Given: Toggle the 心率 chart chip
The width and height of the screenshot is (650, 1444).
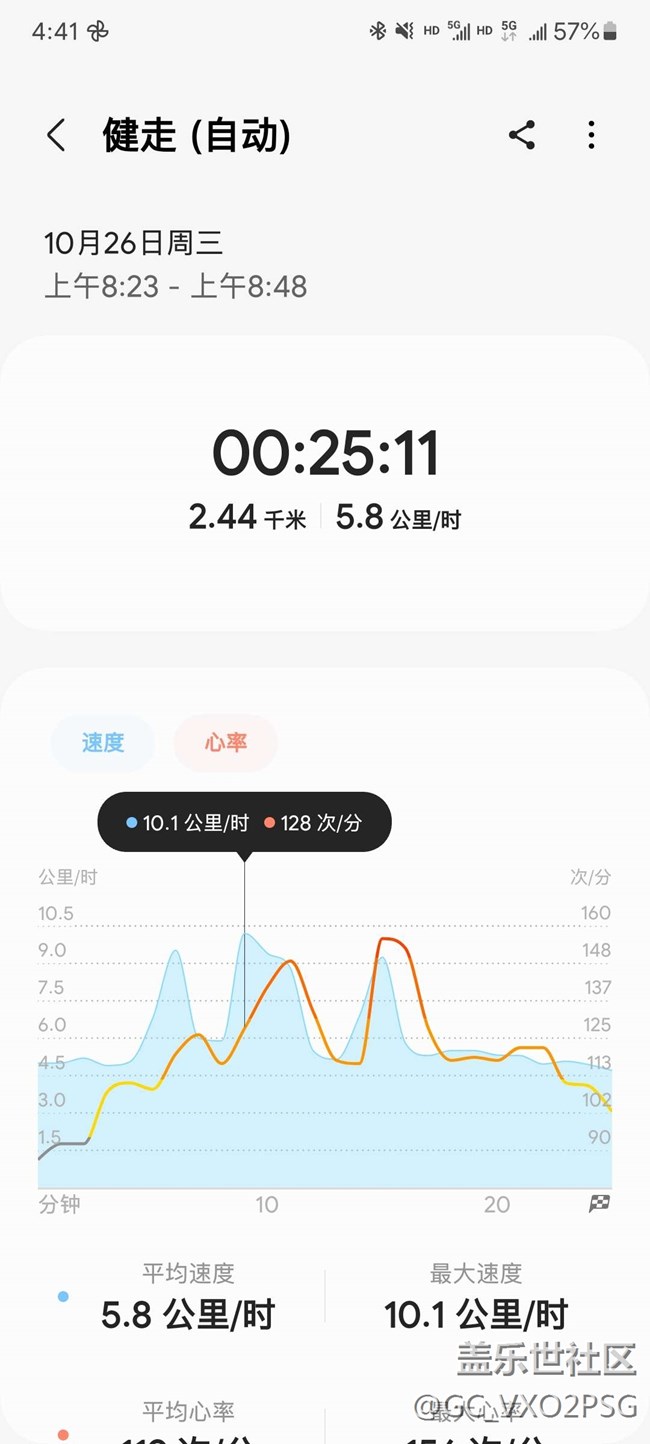Looking at the screenshot, I should click(x=226, y=743).
